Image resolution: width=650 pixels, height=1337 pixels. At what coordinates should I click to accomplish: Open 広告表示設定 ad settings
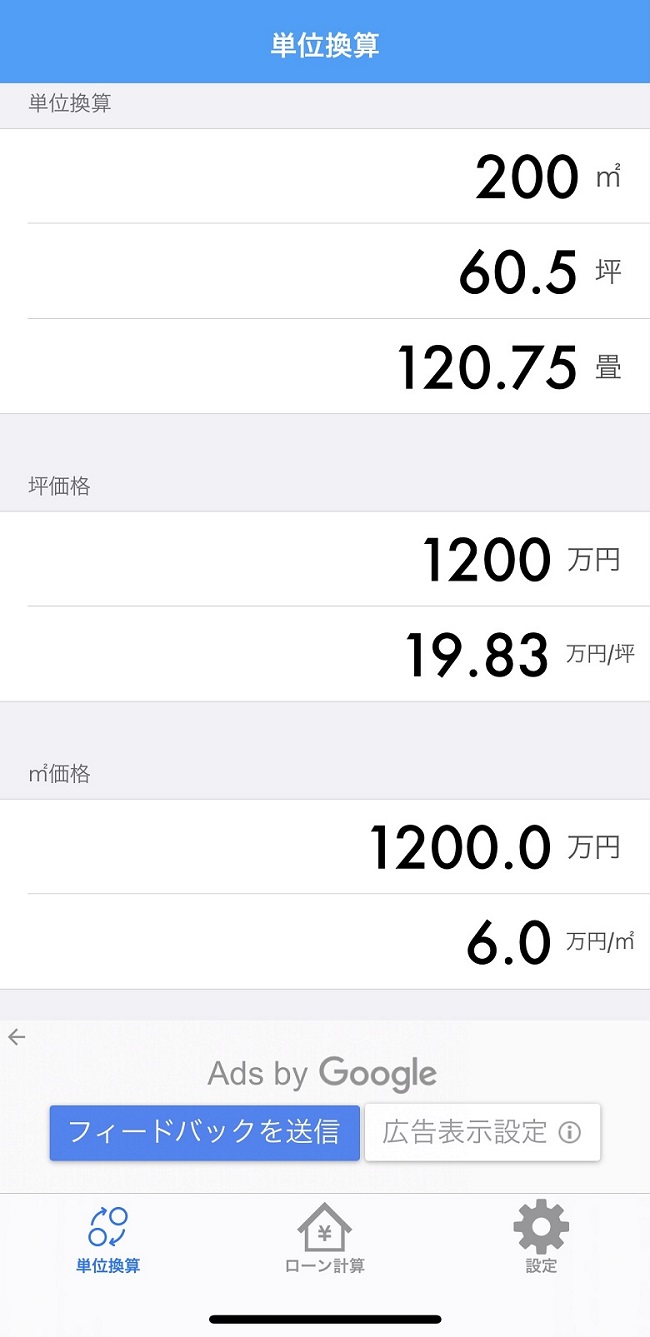(482, 1132)
